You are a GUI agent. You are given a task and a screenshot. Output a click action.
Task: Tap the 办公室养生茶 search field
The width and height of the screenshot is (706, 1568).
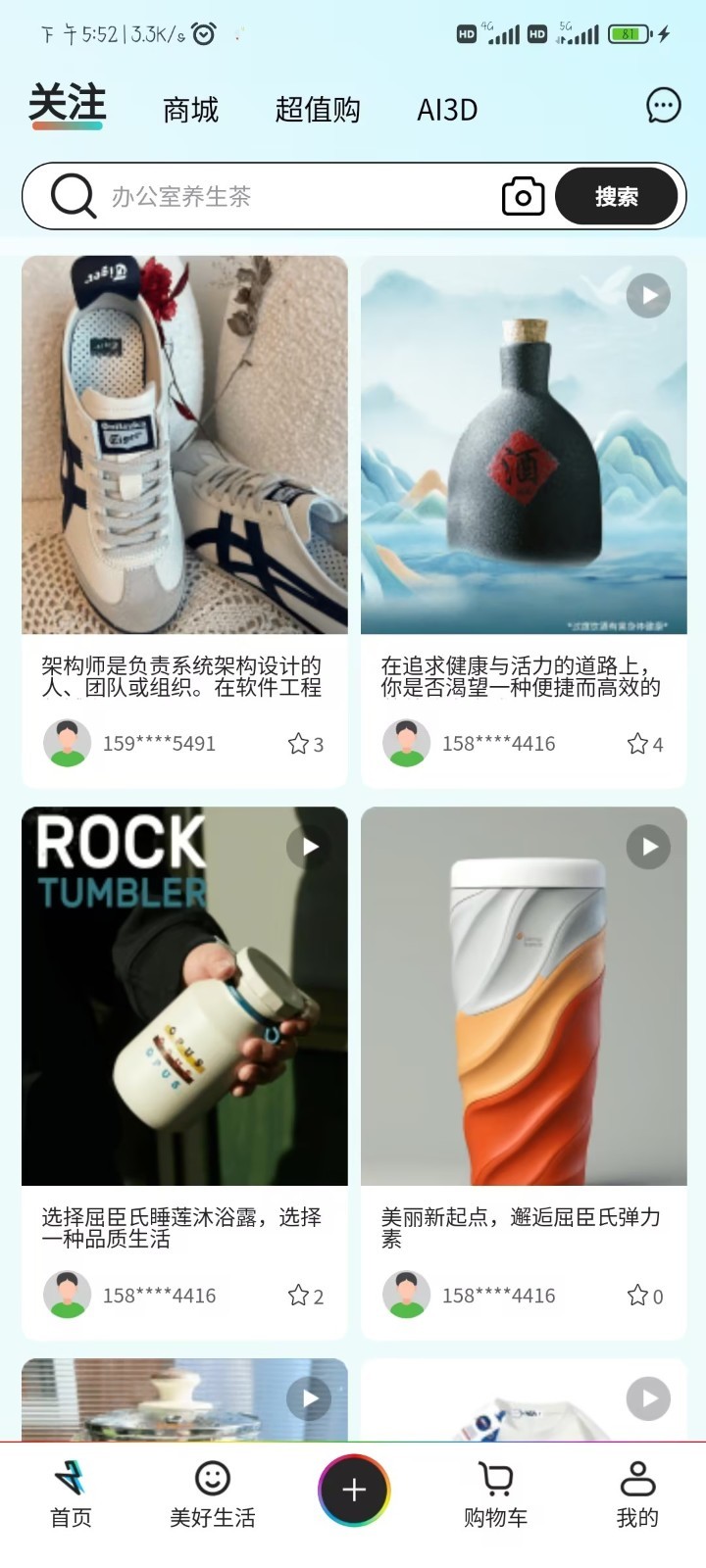[x=294, y=196]
